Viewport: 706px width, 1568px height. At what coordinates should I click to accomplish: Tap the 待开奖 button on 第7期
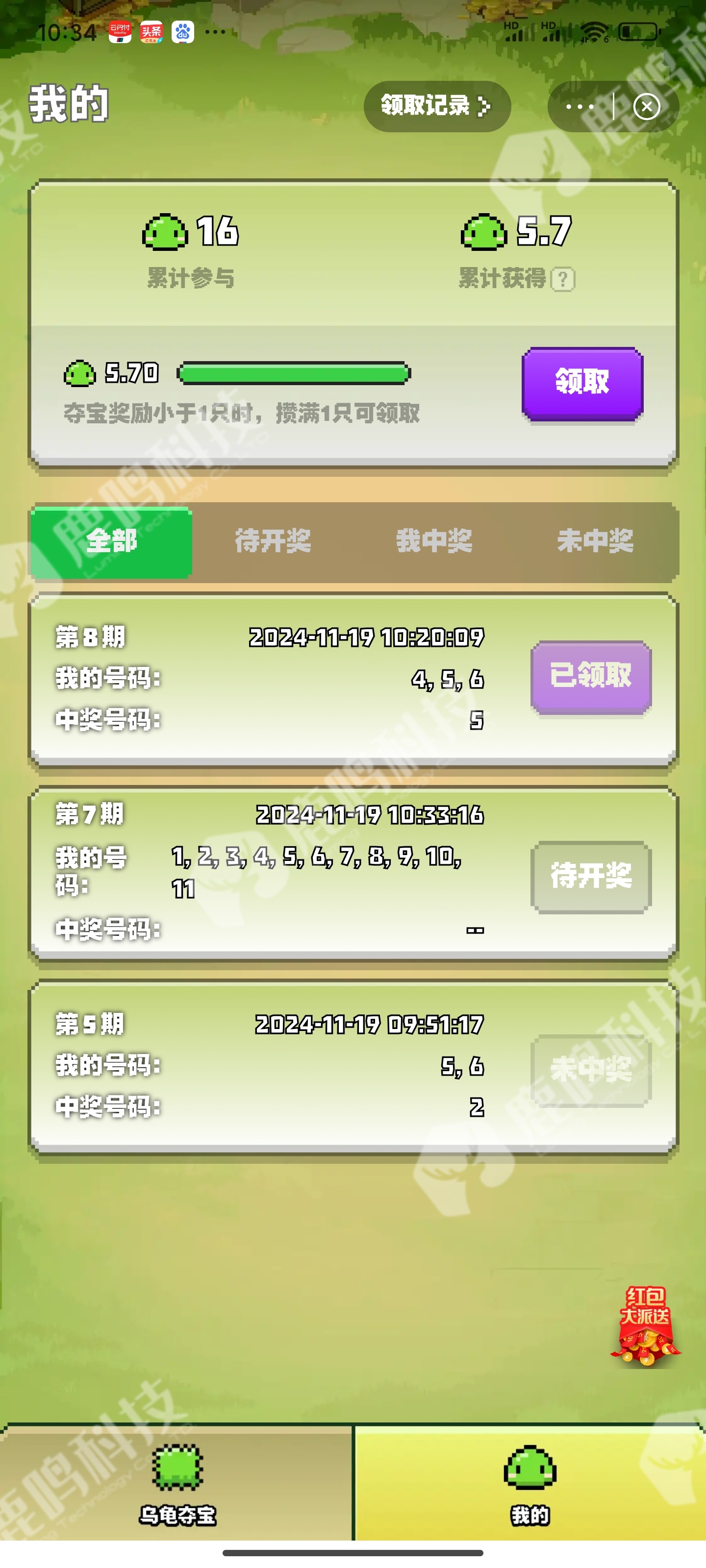[591, 877]
